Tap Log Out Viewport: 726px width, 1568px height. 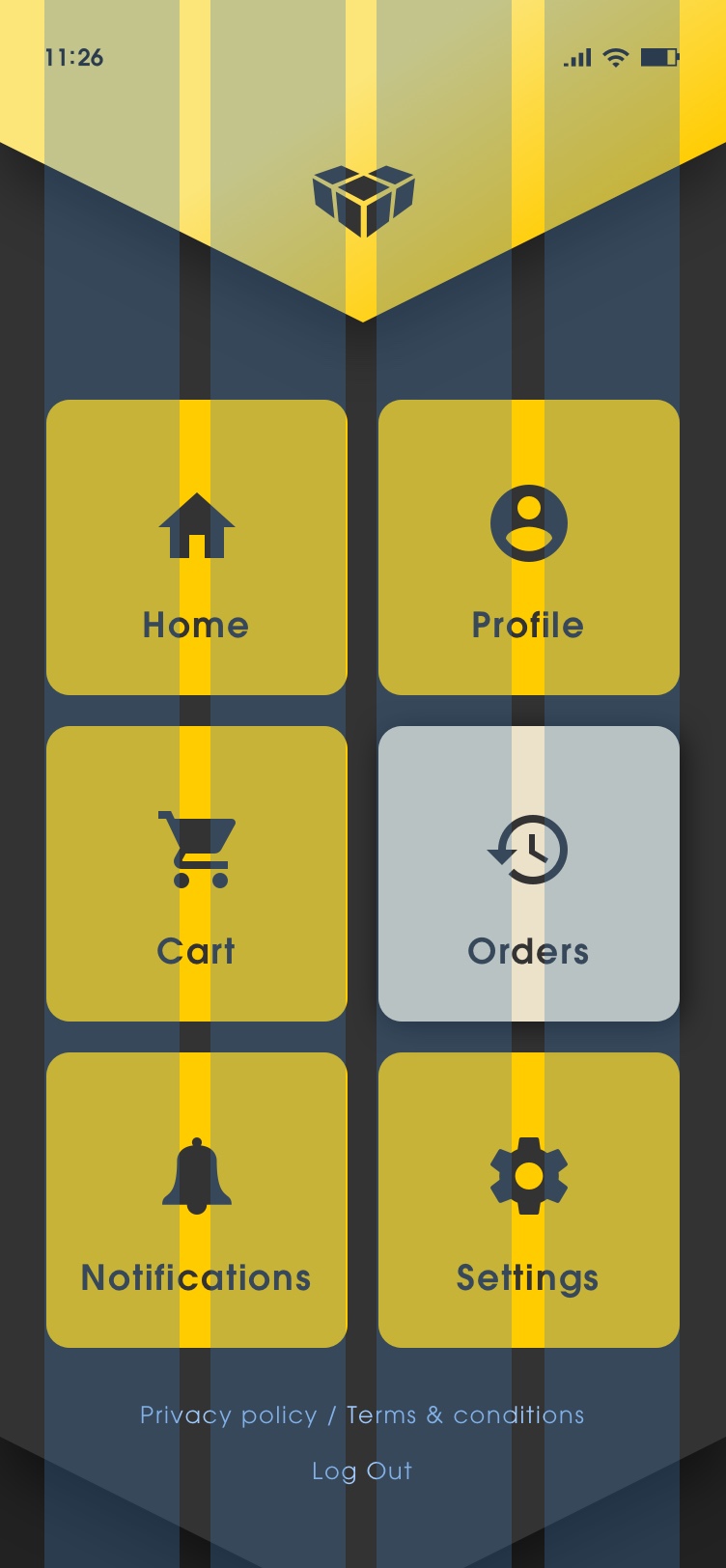[362, 1471]
